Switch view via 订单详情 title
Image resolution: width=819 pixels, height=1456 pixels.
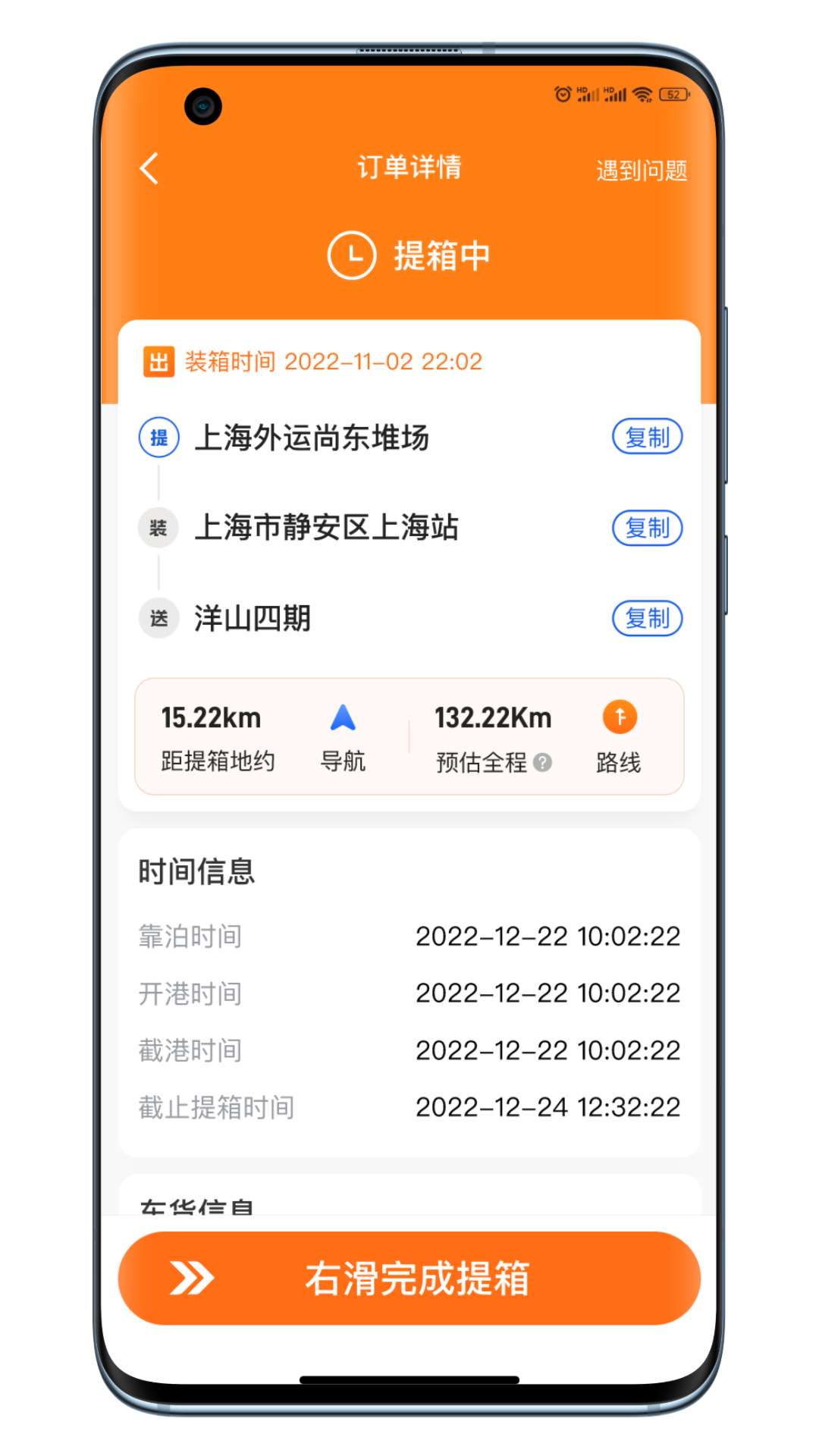tap(409, 167)
